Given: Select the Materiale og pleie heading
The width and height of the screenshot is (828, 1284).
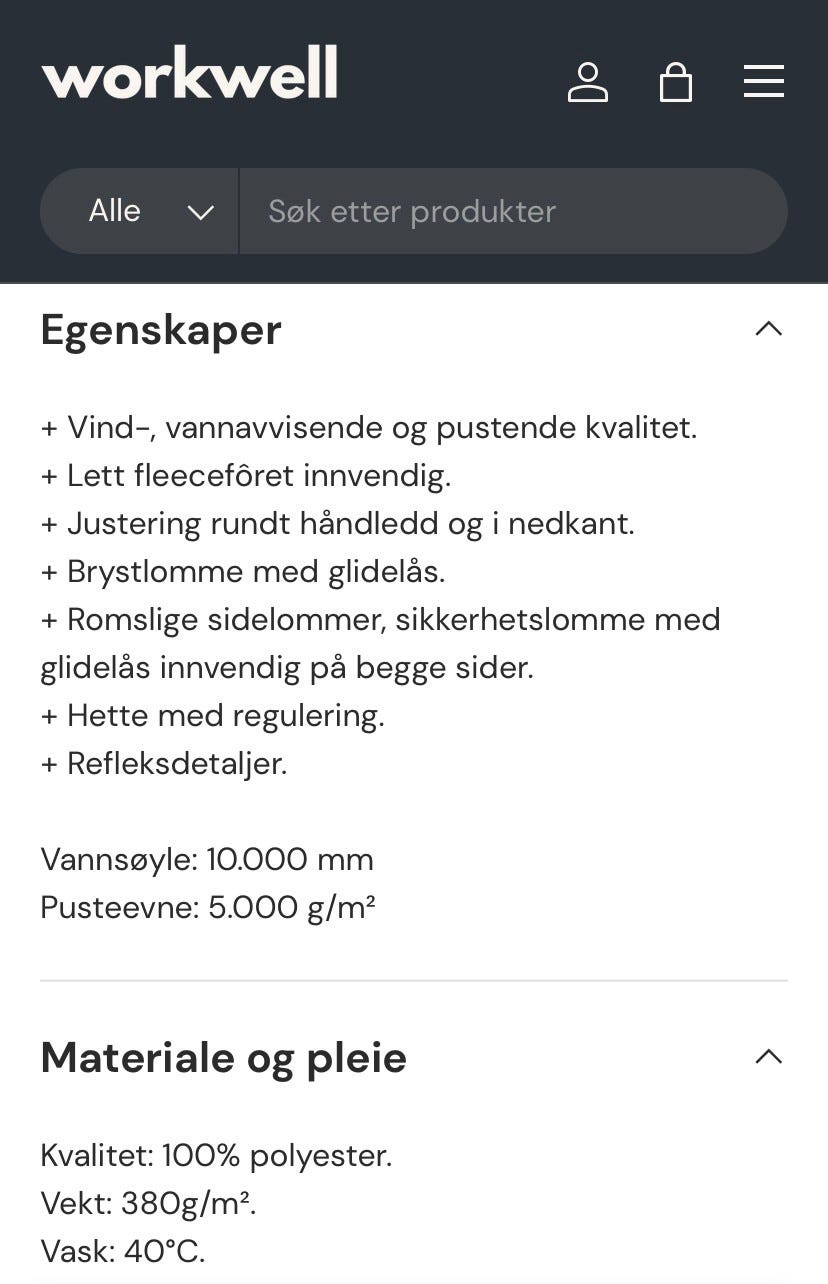Looking at the screenshot, I should point(223,1057).
